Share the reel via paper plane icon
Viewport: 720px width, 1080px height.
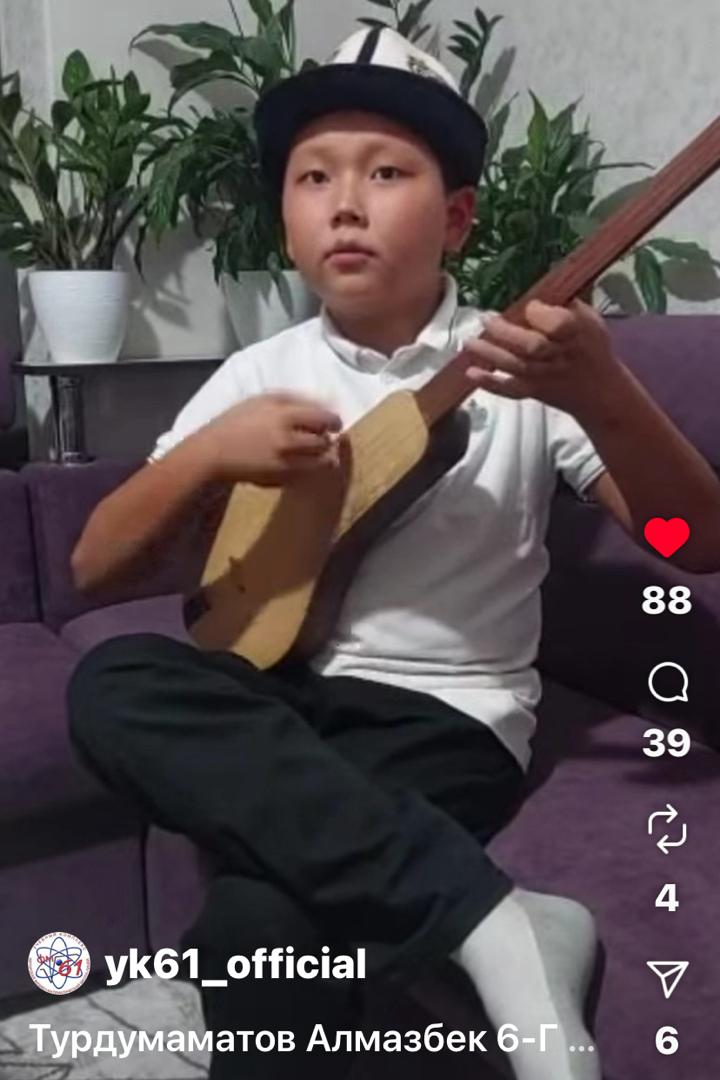click(x=667, y=979)
